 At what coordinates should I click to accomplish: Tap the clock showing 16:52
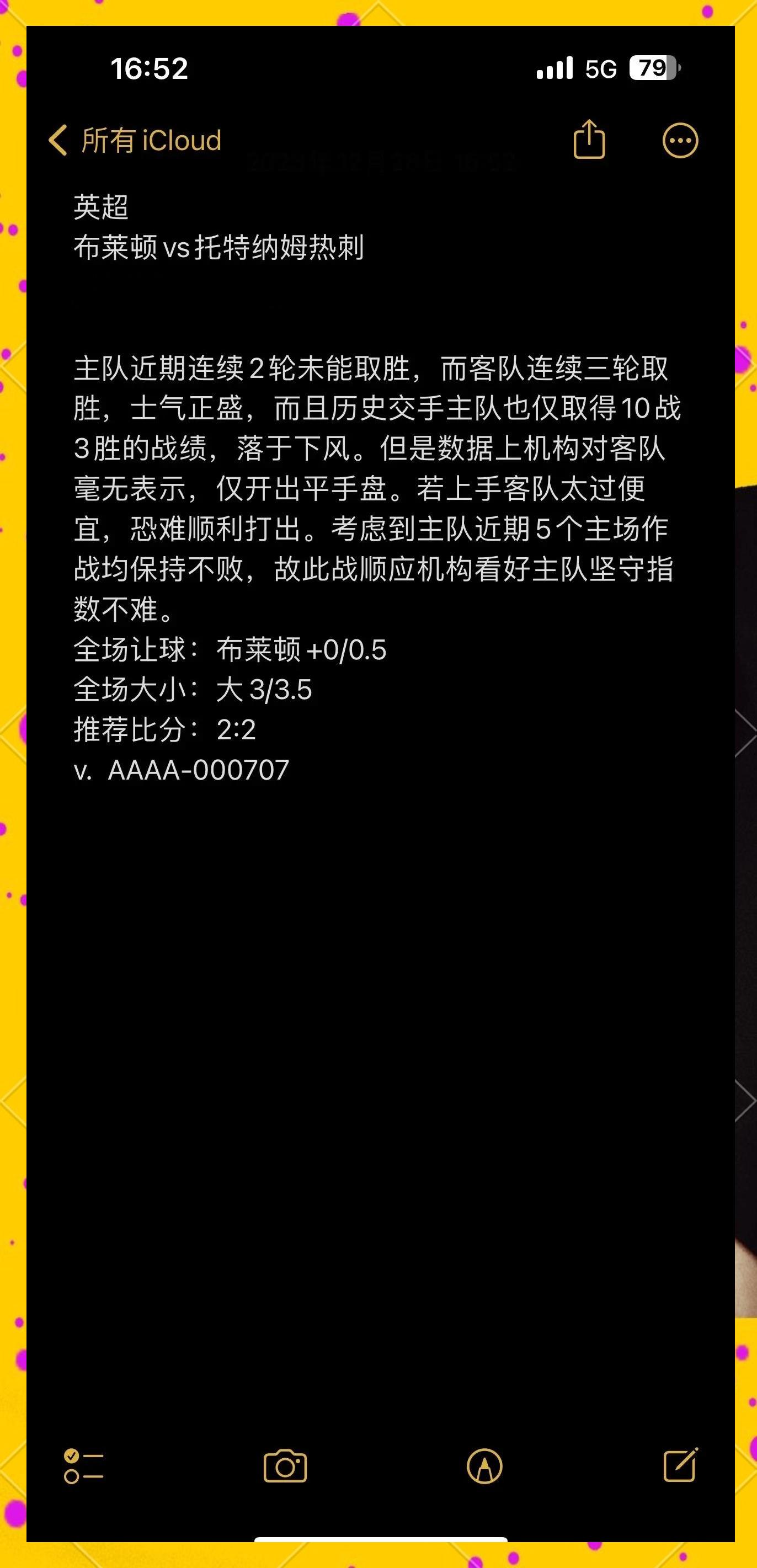(x=150, y=70)
